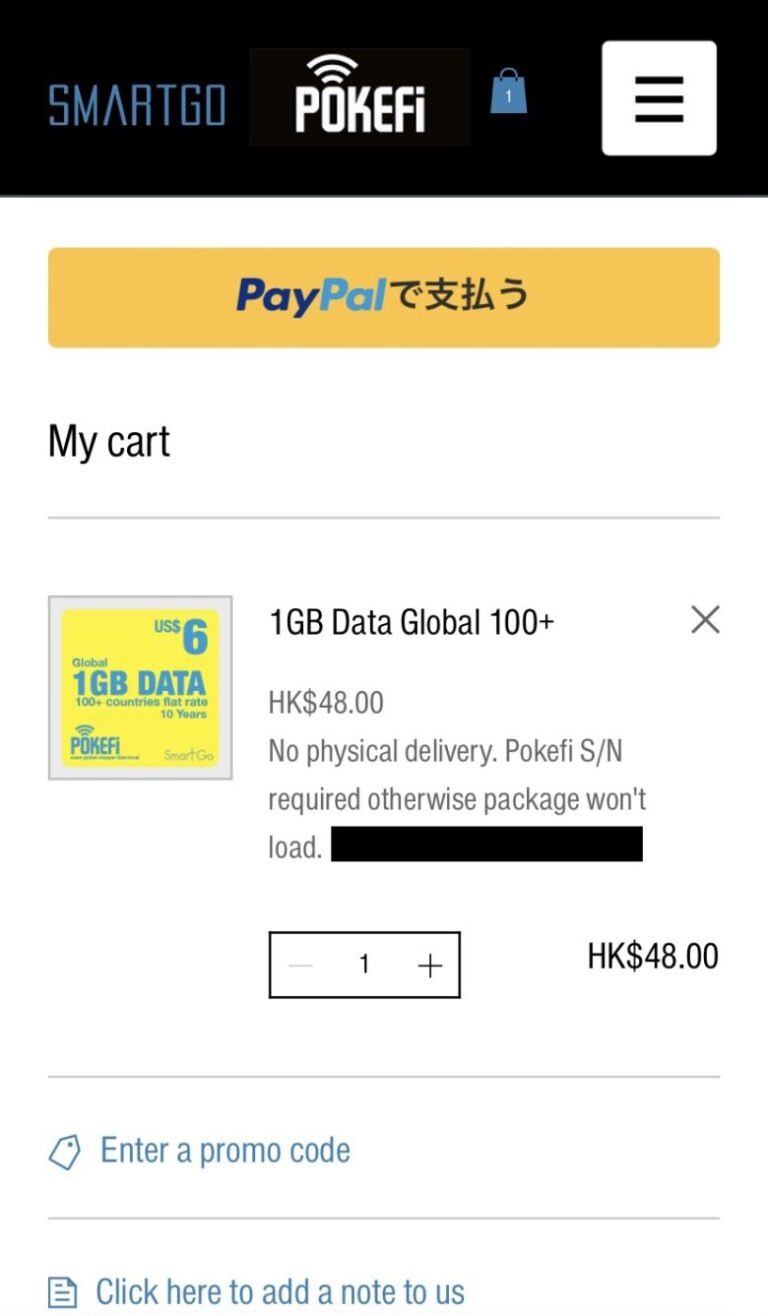This screenshot has width=768, height=1316.
Task: Open the hamburger menu
Action: (x=658, y=98)
